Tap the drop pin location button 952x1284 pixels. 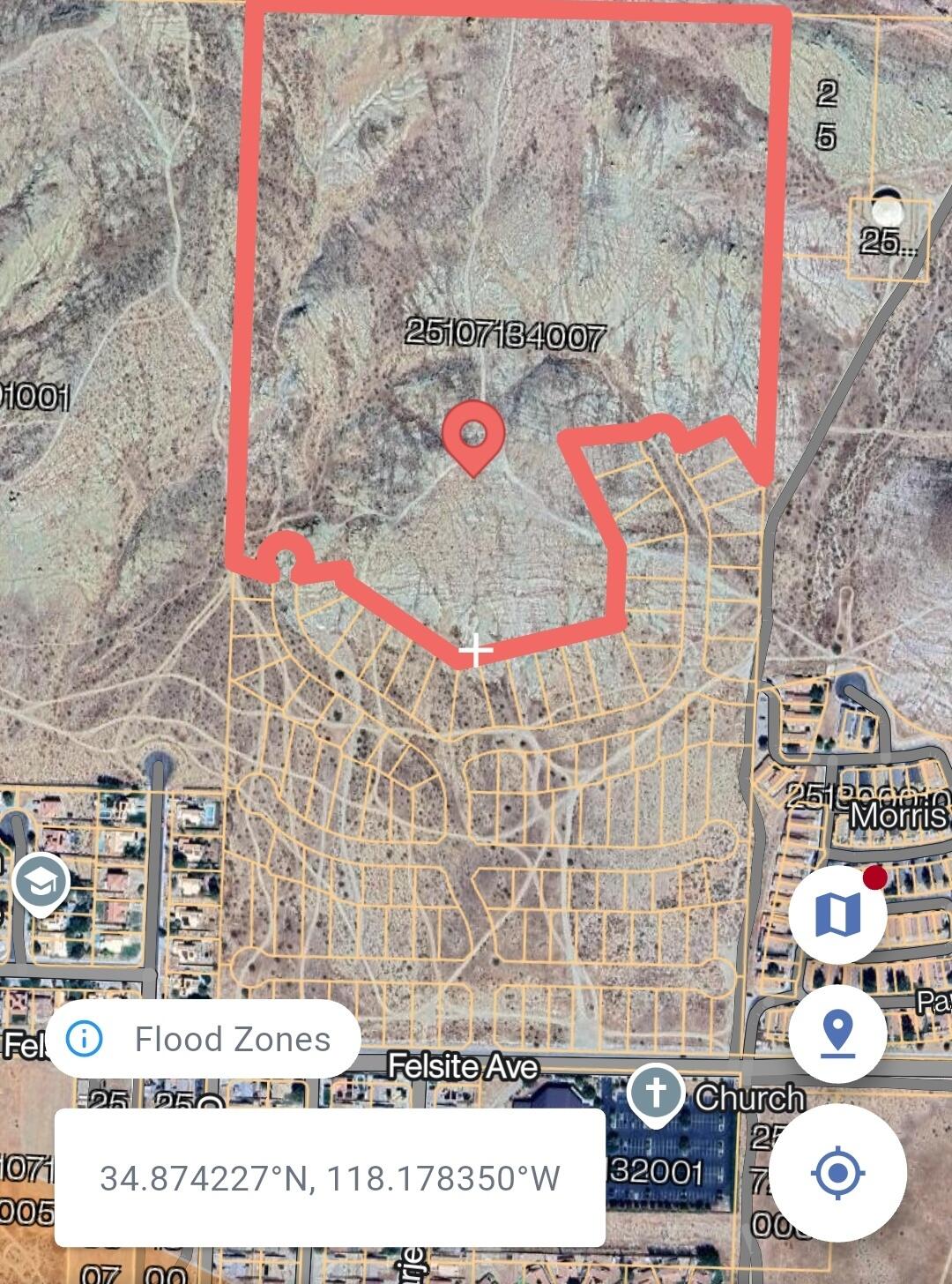point(837,1032)
